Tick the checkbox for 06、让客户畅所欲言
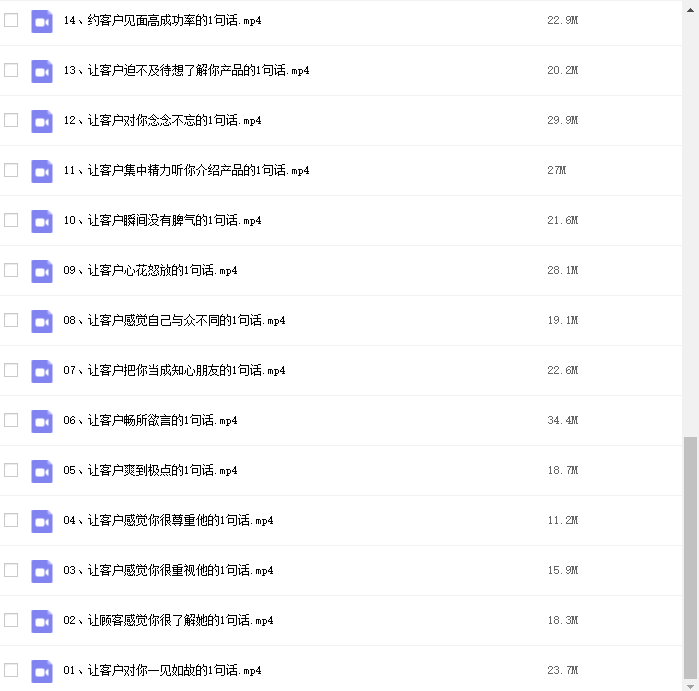Image resolution: width=699 pixels, height=691 pixels. coord(11,420)
